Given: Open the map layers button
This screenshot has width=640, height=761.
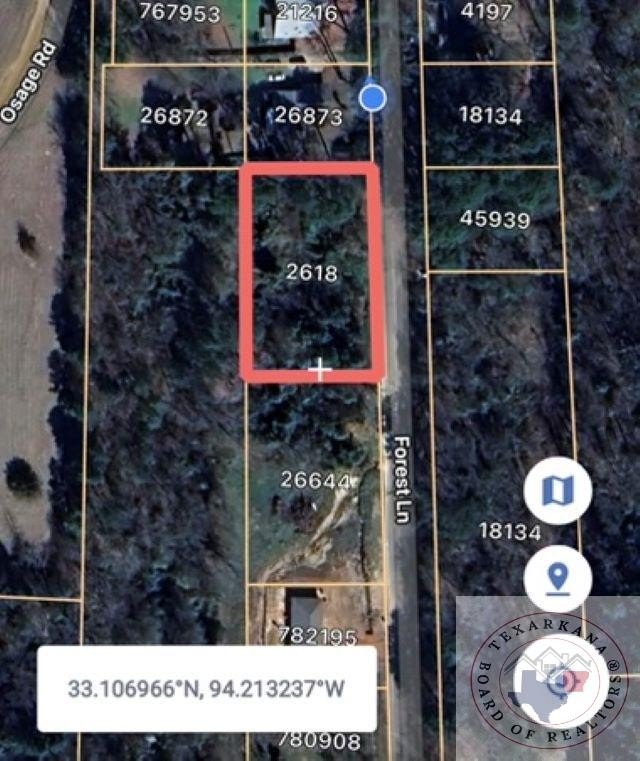Looking at the screenshot, I should [x=557, y=490].
